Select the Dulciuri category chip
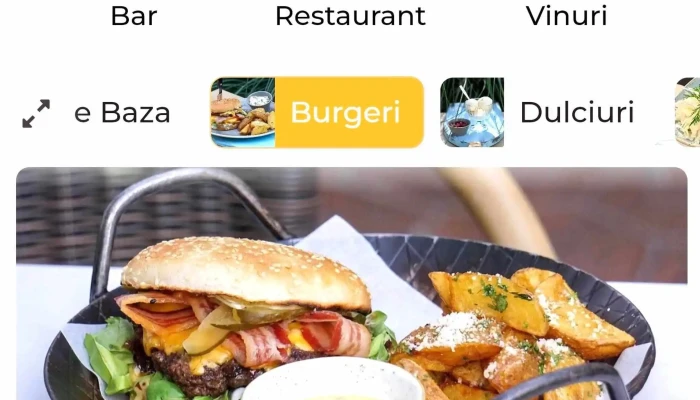Screen dimensions: 700x400 (540, 113)
